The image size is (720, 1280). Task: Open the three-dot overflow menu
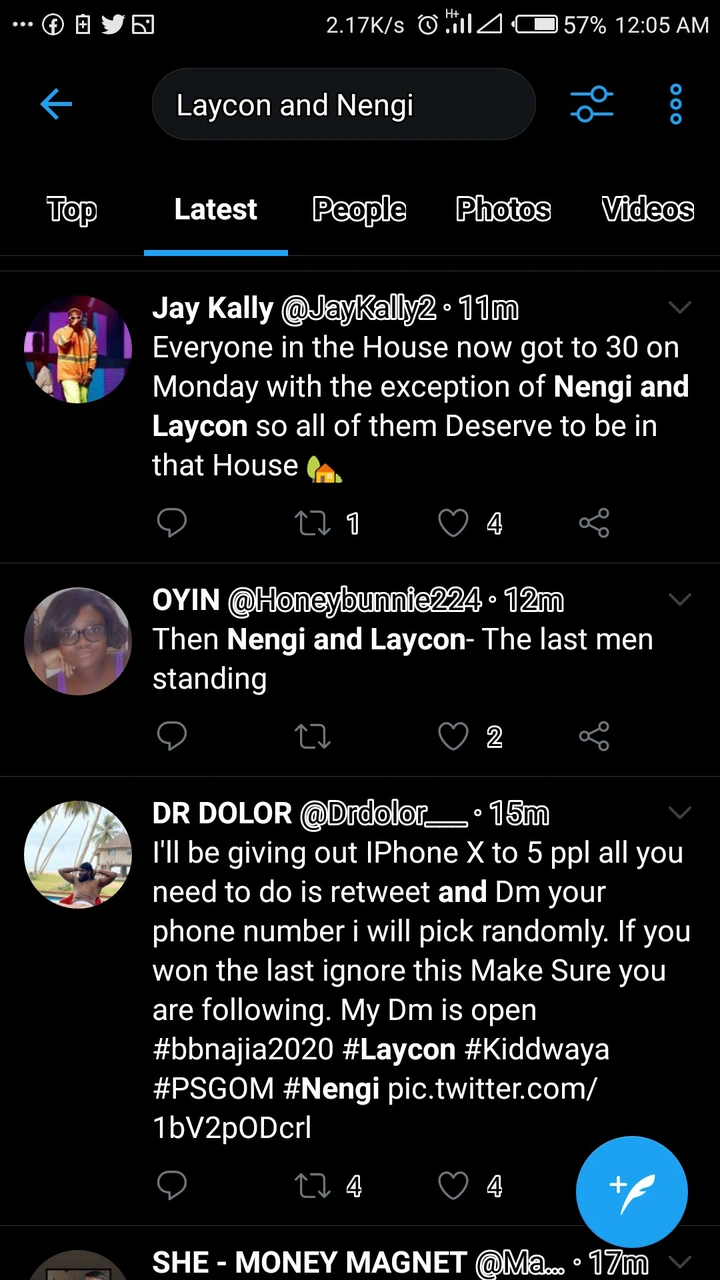676,104
